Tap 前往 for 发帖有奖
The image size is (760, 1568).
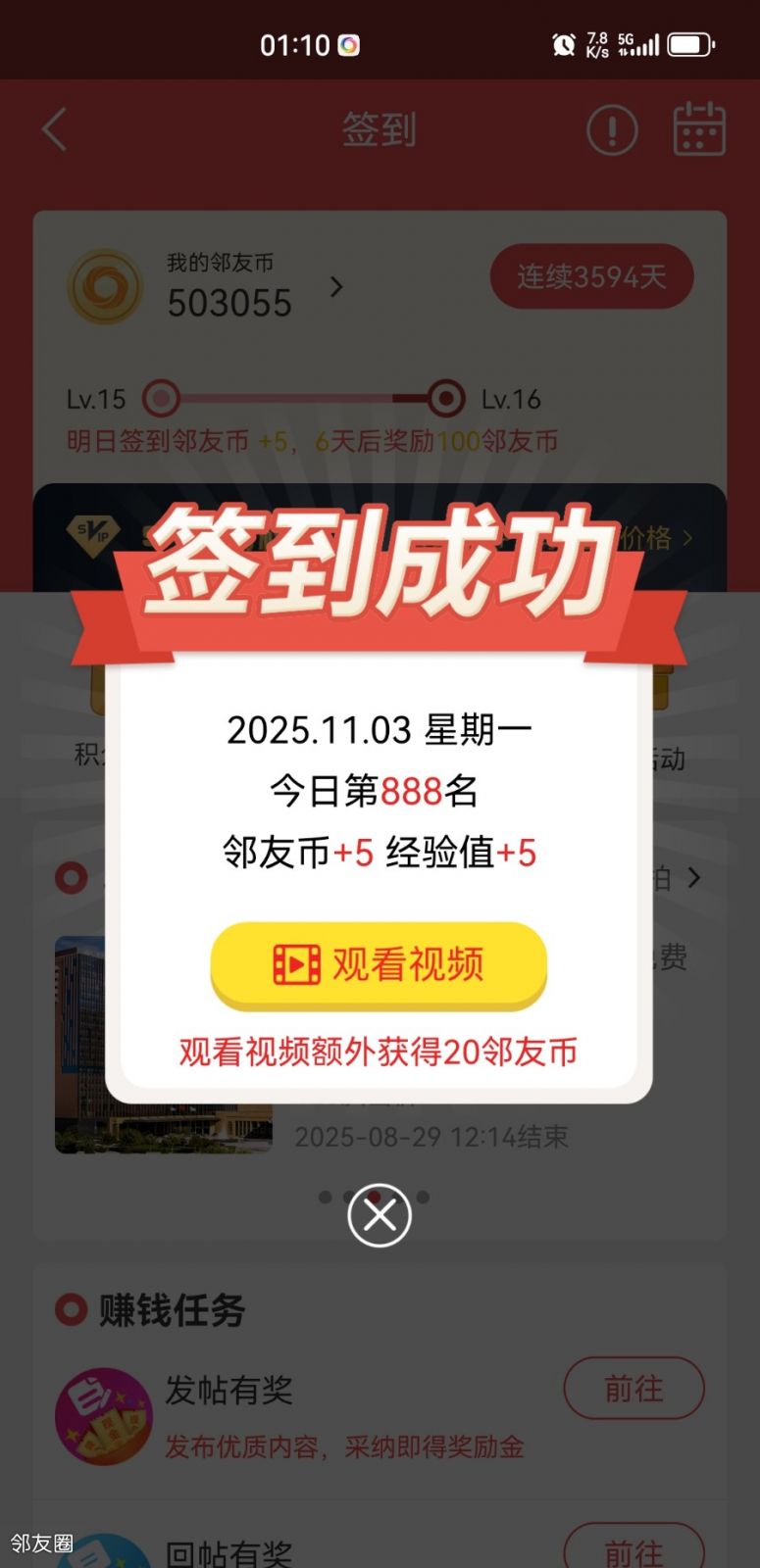tap(633, 1389)
